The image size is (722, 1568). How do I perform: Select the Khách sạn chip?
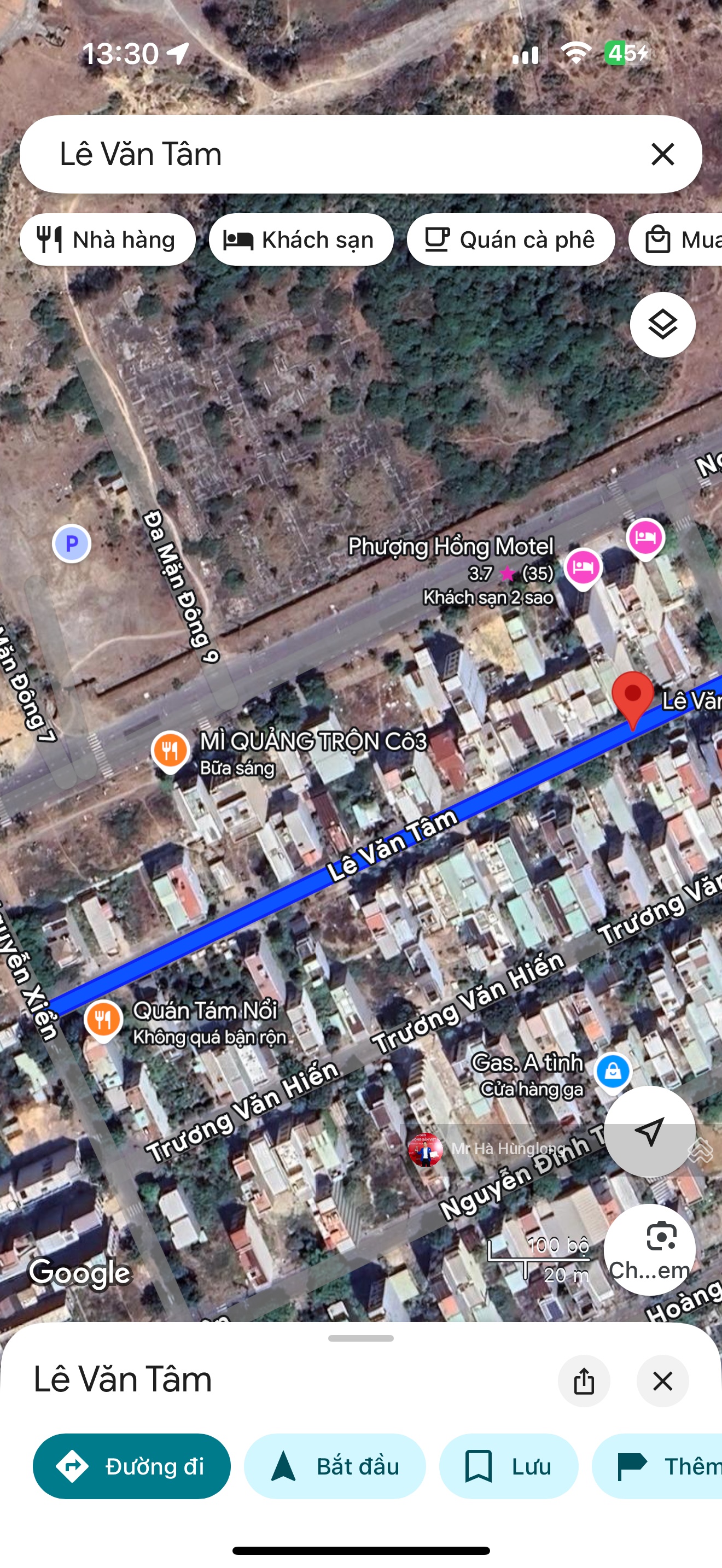(301, 240)
